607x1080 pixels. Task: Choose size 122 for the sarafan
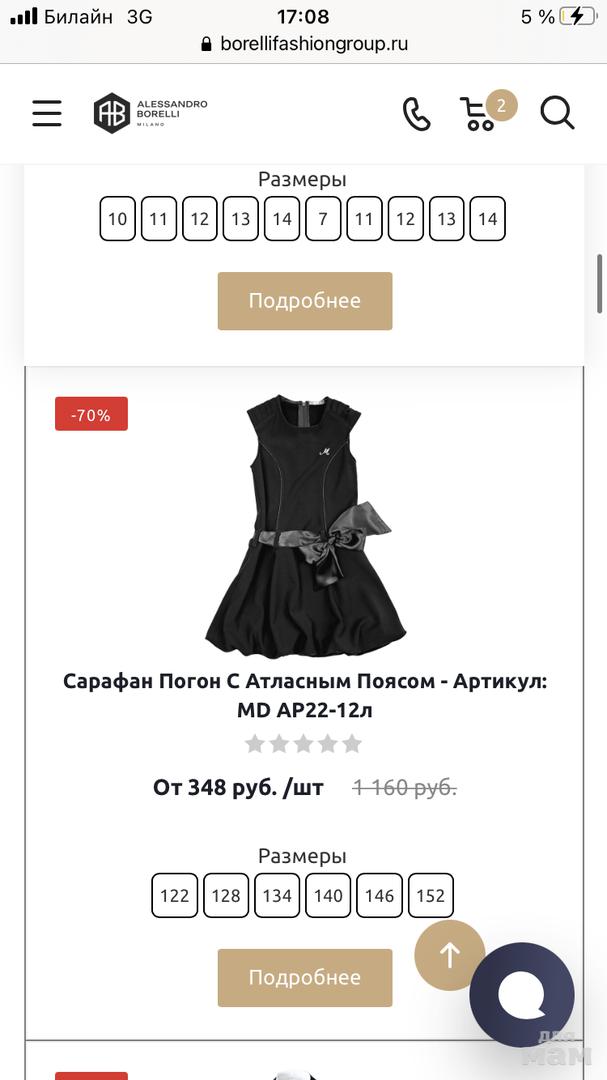click(x=174, y=896)
